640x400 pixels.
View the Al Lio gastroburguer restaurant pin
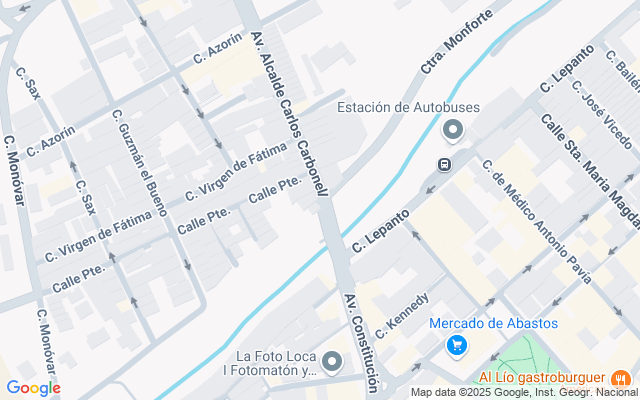(x=621, y=378)
